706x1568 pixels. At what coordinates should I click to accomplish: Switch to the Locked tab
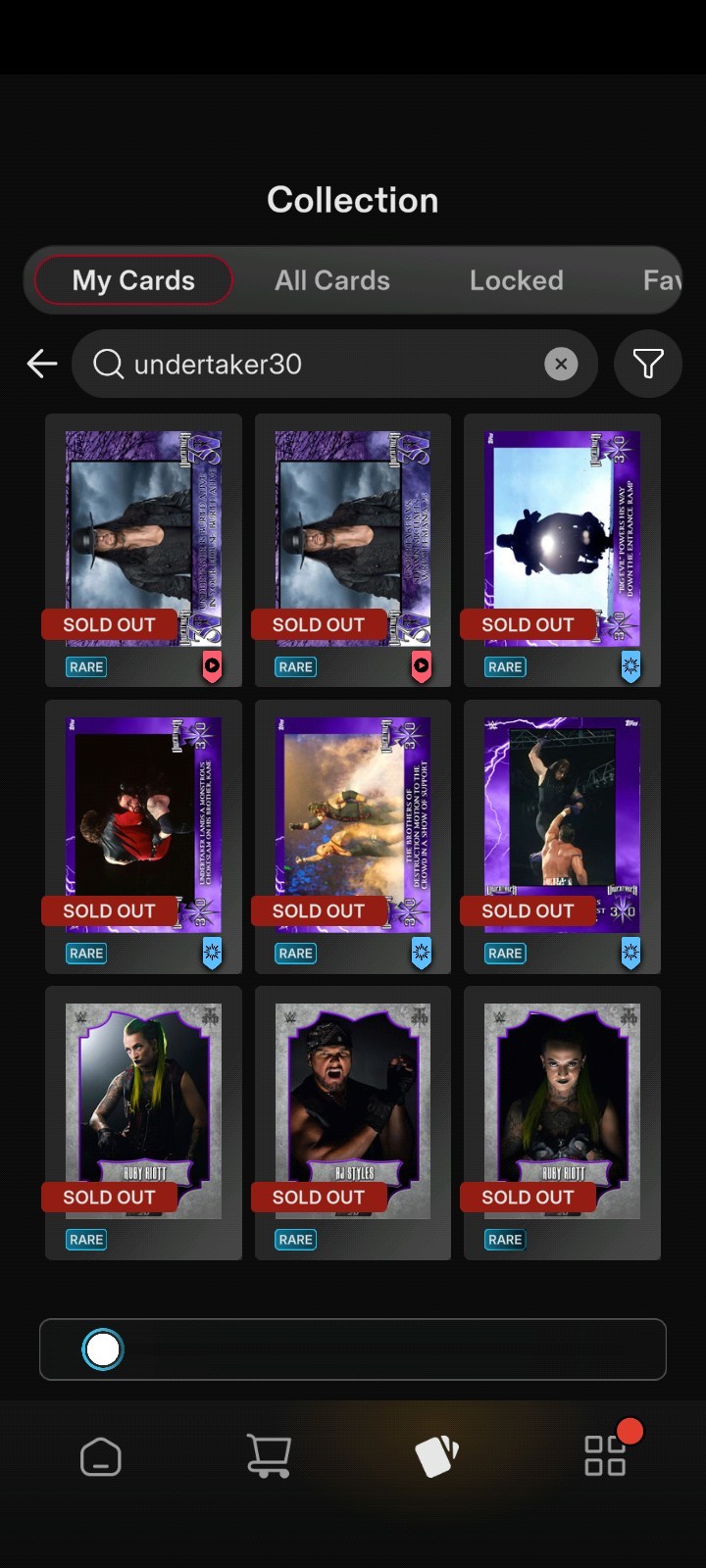[x=516, y=280]
